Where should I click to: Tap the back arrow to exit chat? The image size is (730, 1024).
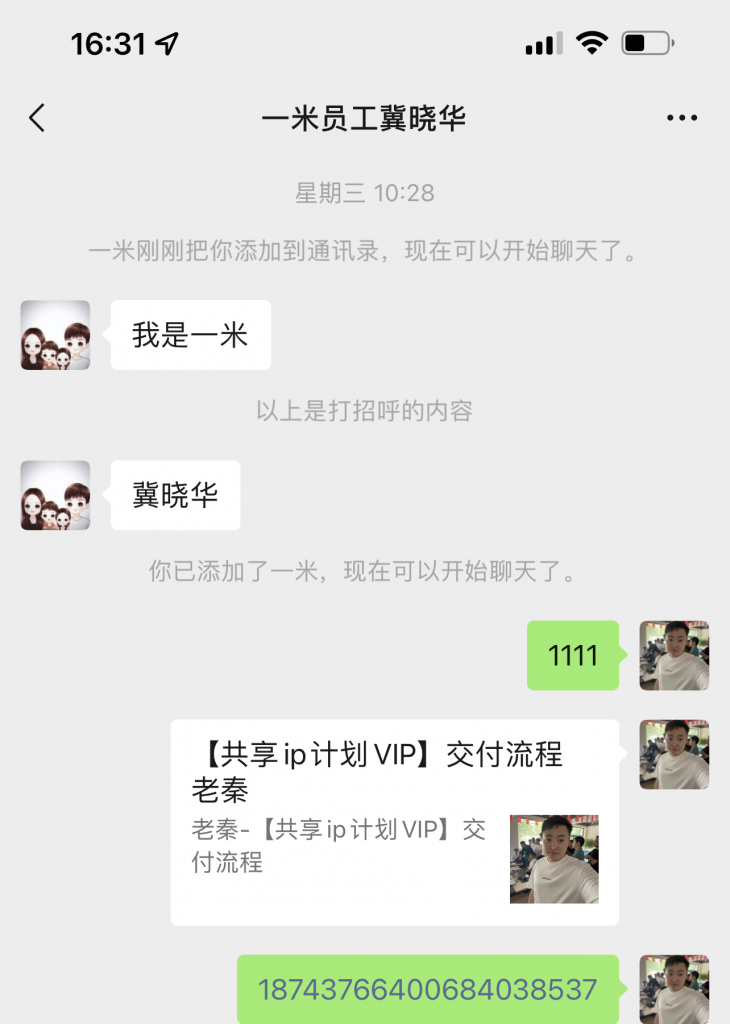coord(37,117)
